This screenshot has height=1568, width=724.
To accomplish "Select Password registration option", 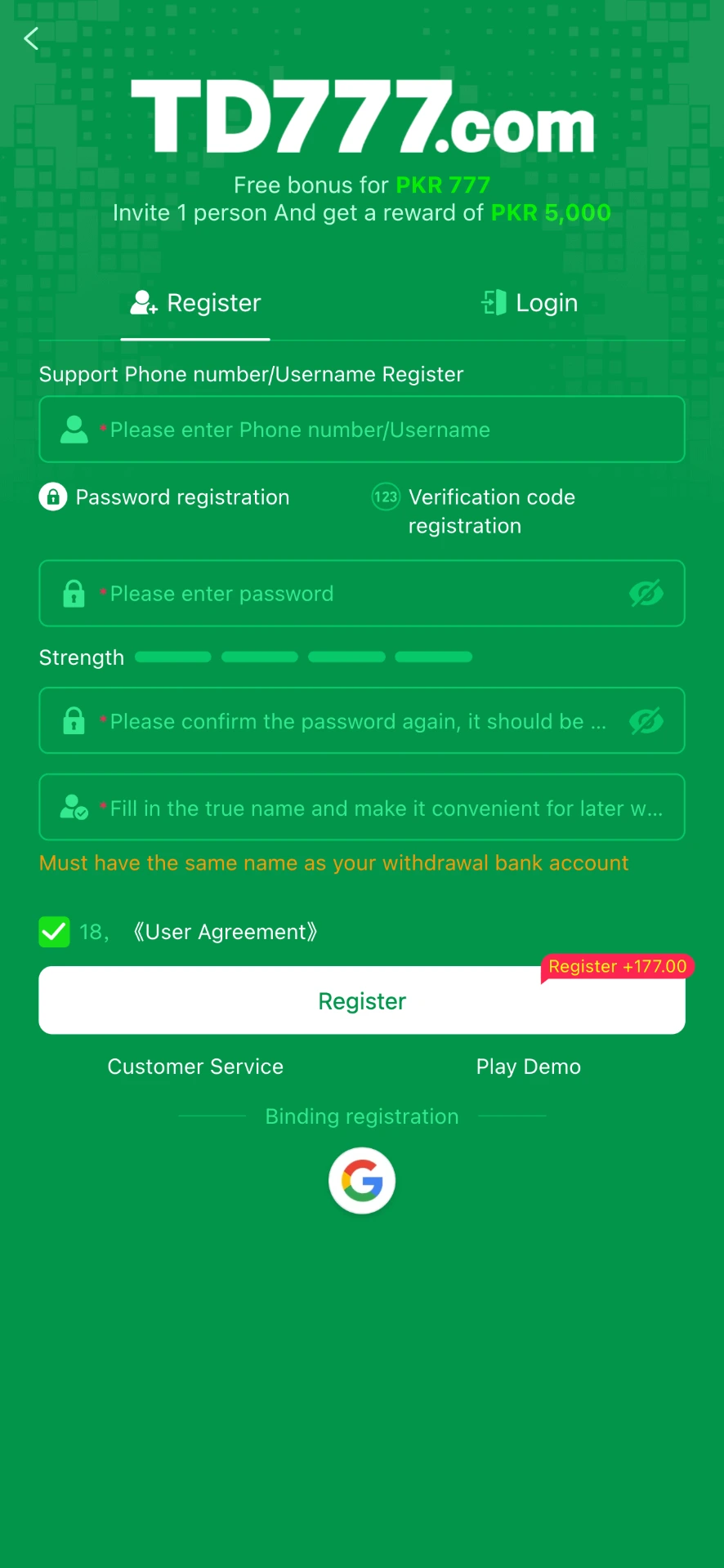I will tap(163, 497).
